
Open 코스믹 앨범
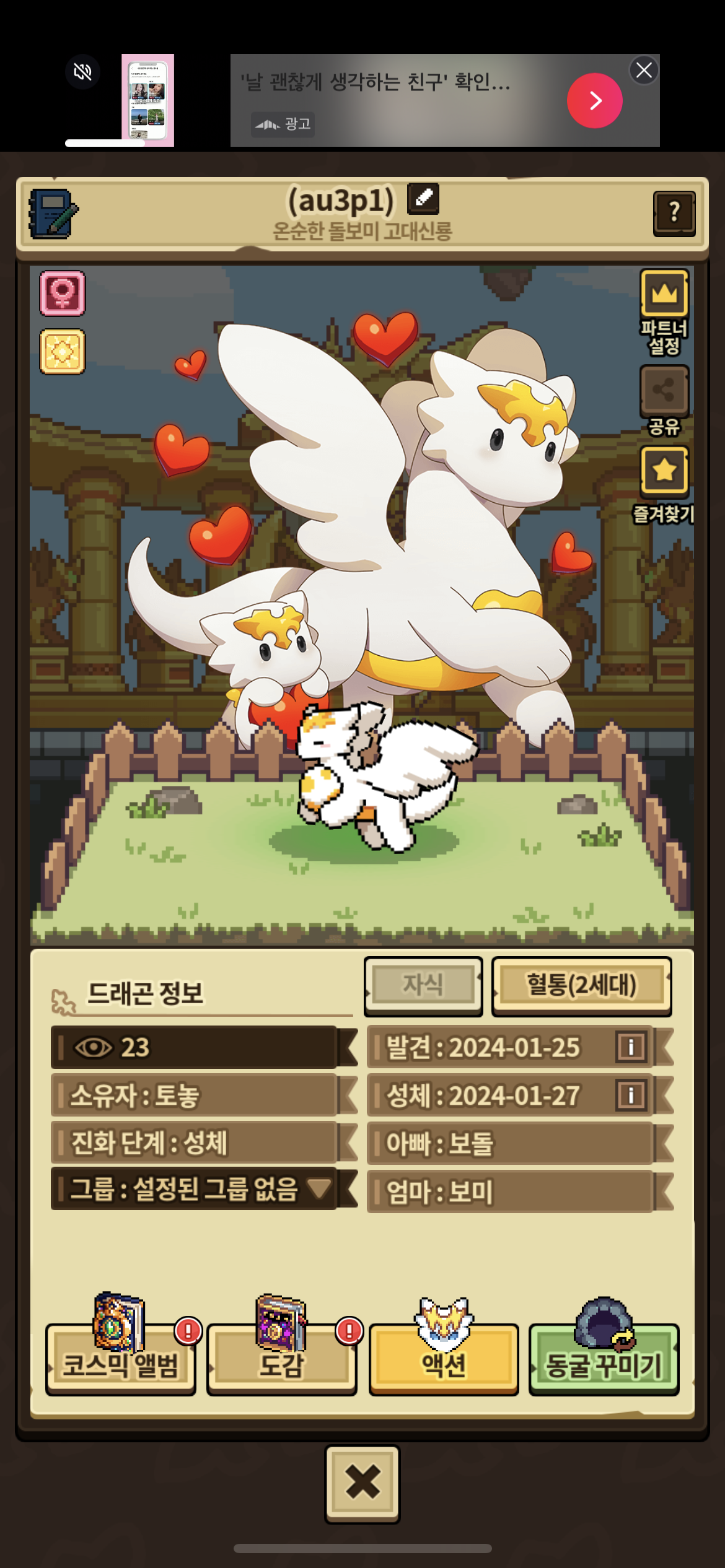[x=121, y=1359]
